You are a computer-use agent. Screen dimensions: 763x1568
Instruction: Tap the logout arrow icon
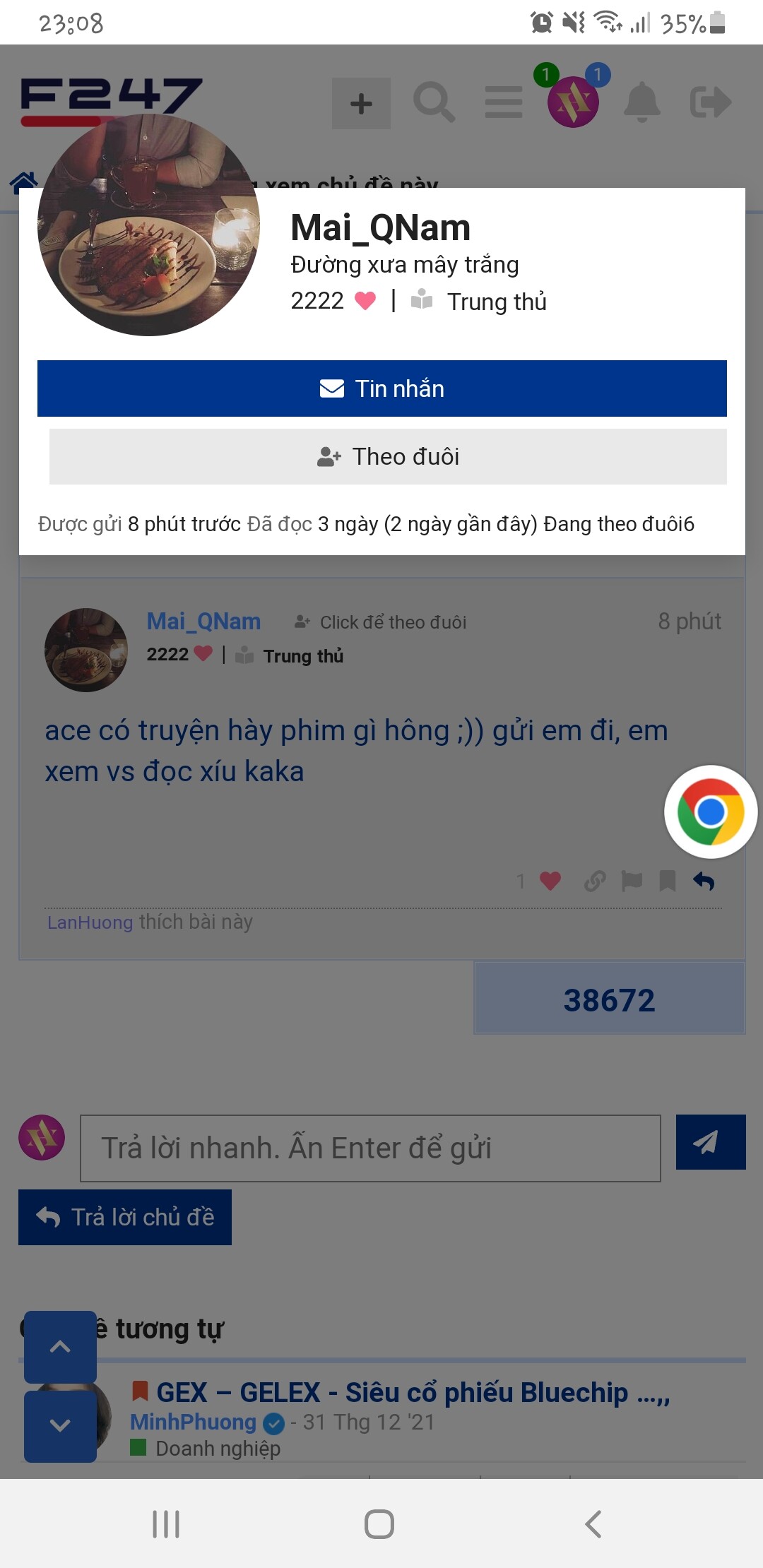pyautogui.click(x=710, y=103)
